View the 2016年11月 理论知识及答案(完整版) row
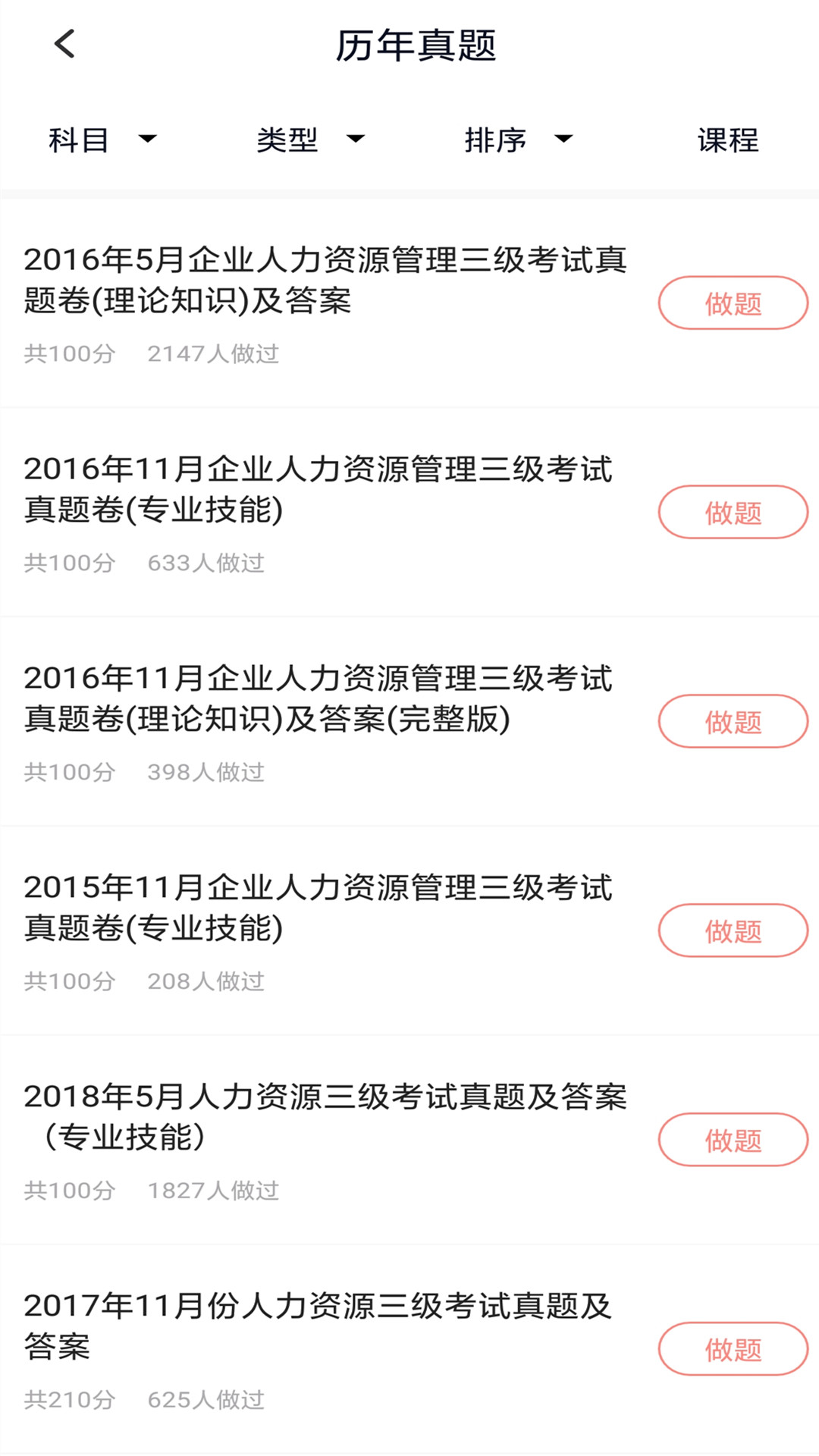 coord(318,699)
